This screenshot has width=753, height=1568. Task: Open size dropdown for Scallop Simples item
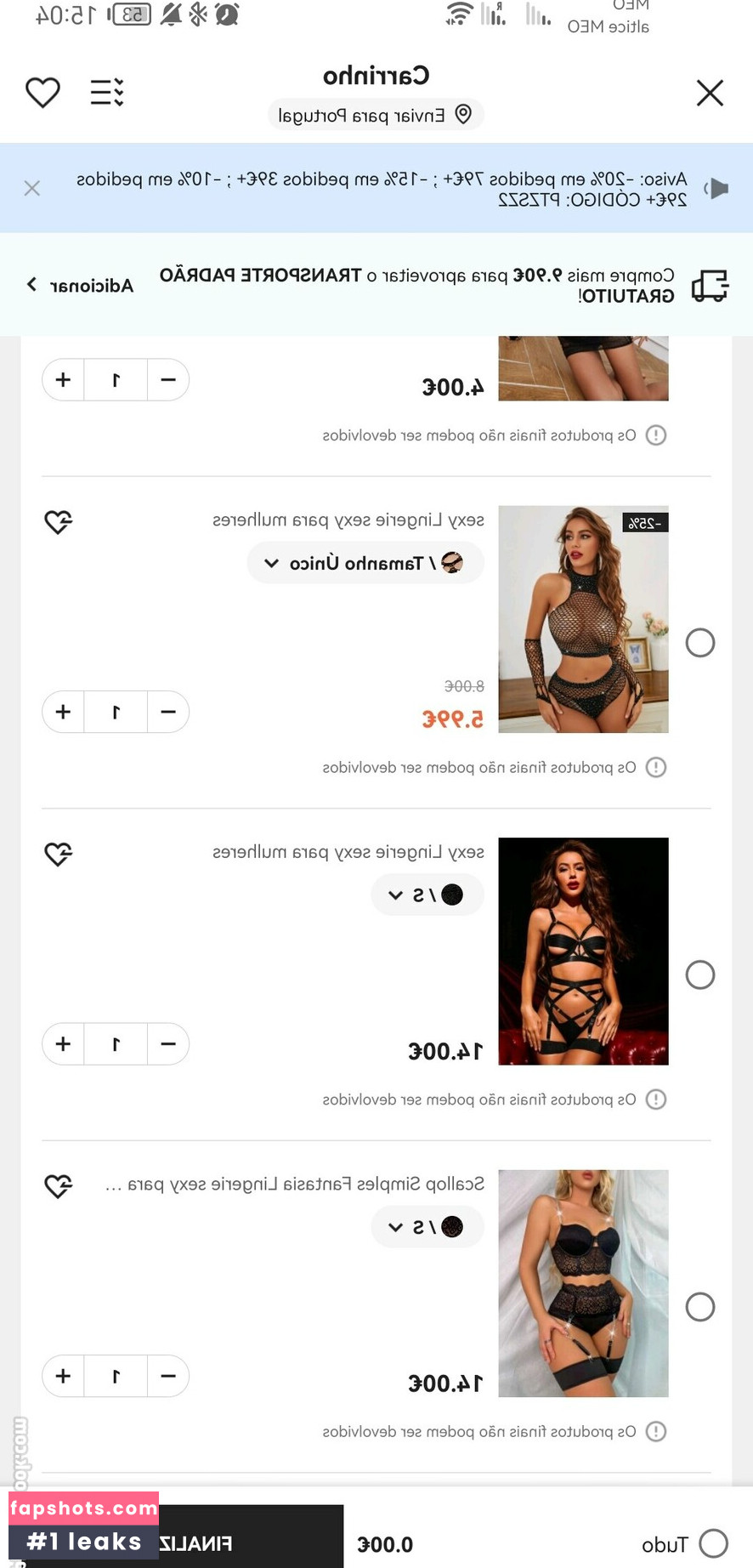click(427, 1227)
